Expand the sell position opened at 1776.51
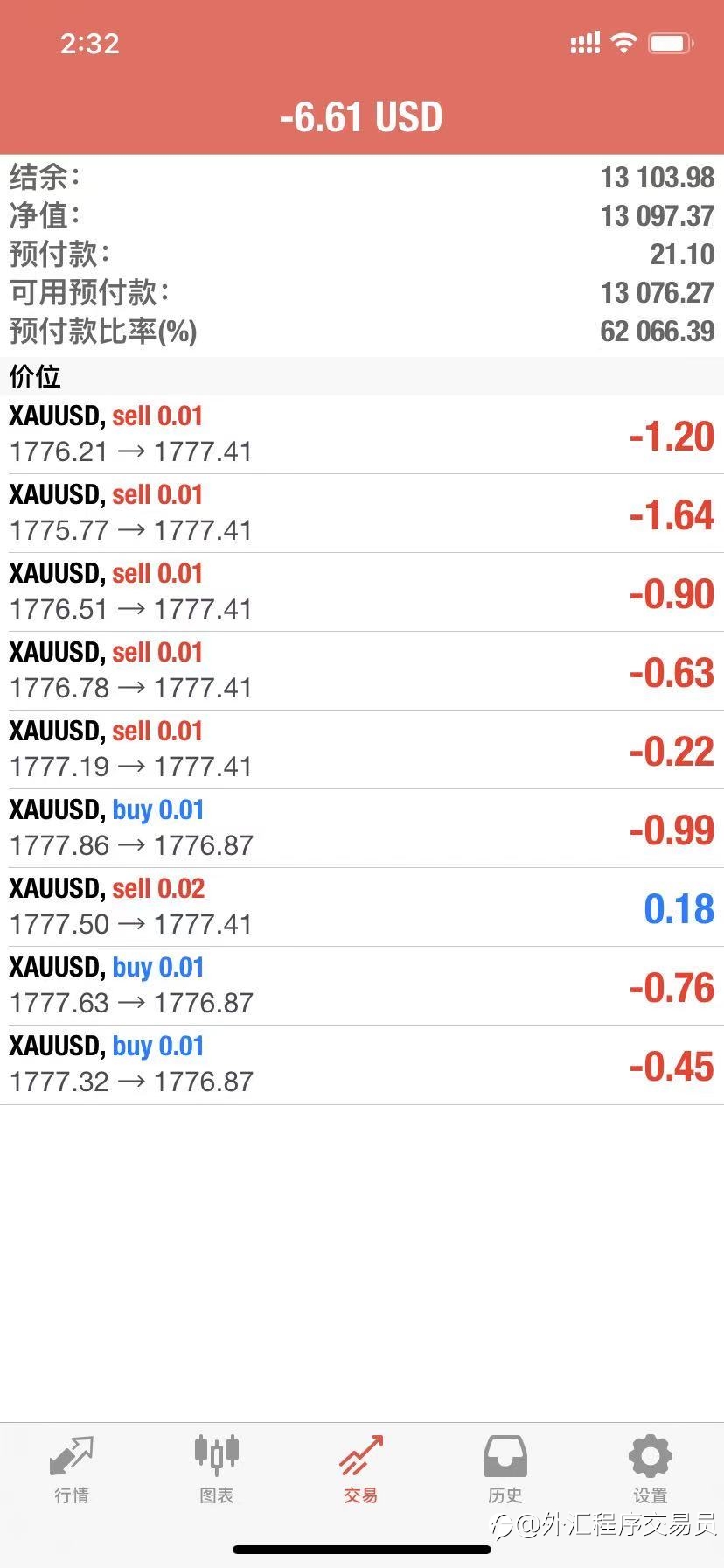This screenshot has height=1568, width=724. [362, 592]
